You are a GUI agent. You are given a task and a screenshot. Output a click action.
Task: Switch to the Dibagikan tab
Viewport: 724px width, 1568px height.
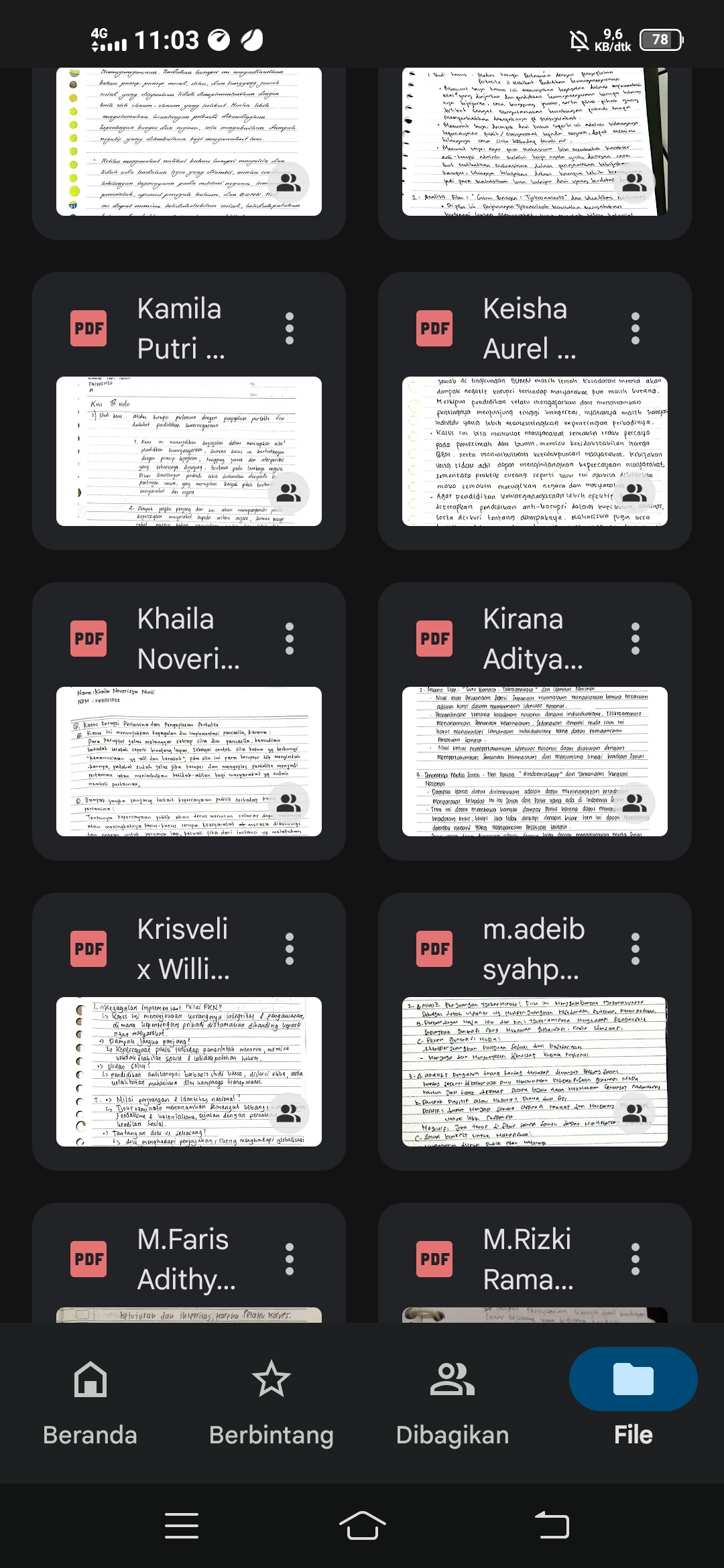click(x=452, y=1402)
